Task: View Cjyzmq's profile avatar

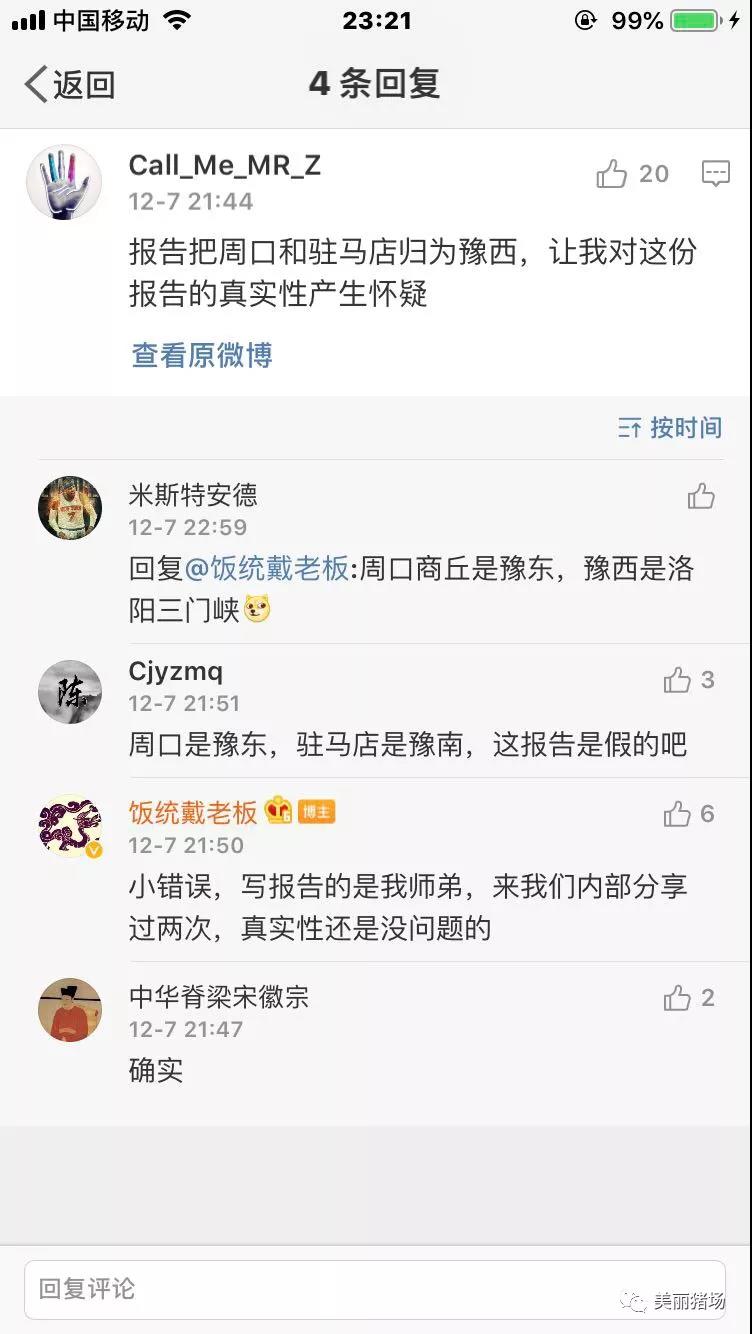Action: tap(70, 692)
